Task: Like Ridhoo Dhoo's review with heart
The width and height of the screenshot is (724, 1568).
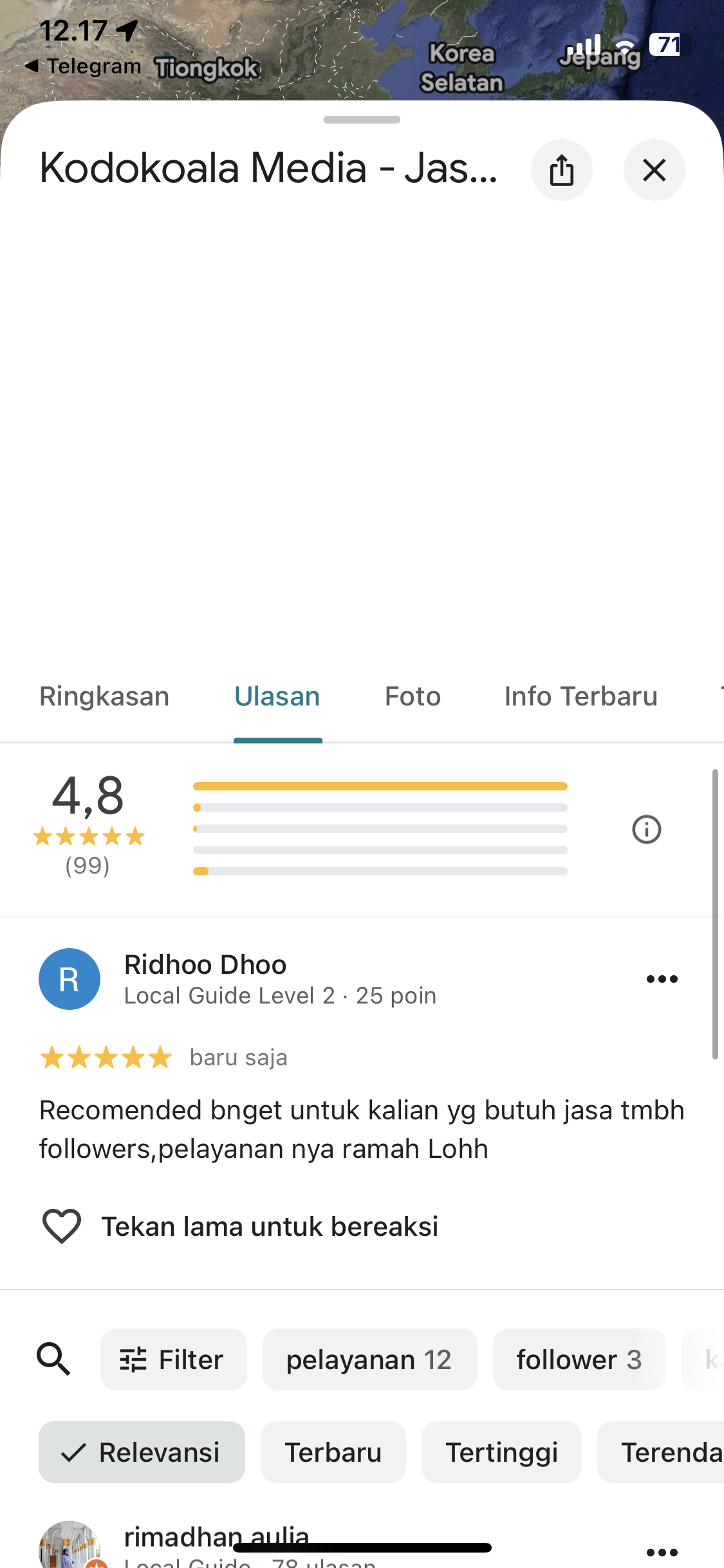Action: (x=62, y=1226)
